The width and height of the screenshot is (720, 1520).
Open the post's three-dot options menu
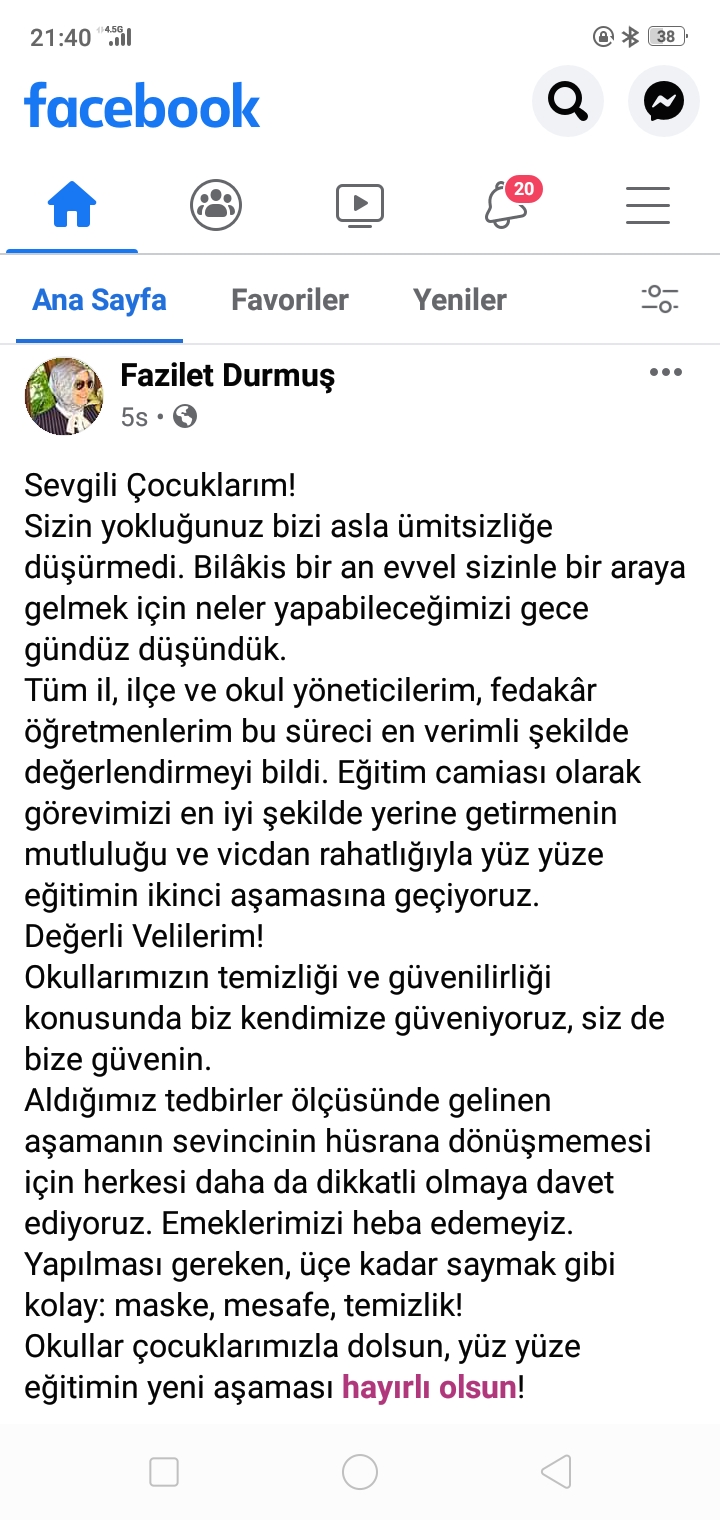665,373
